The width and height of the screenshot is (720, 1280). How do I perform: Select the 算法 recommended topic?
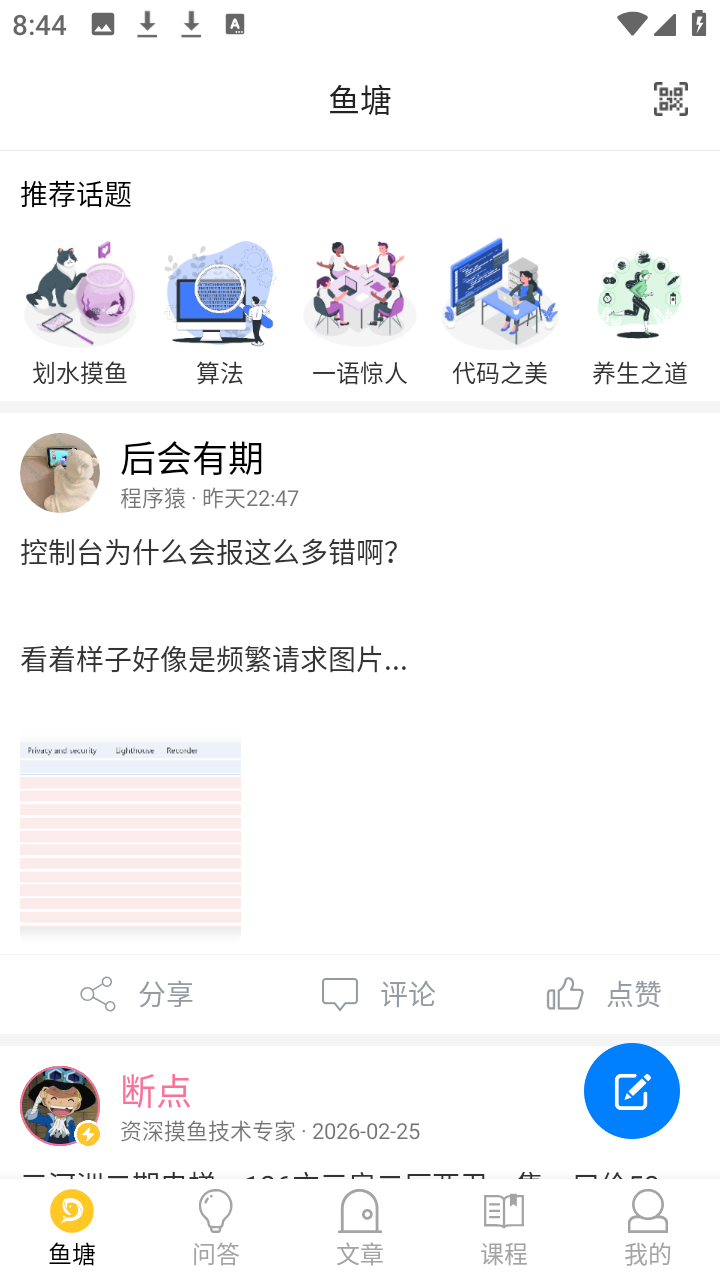(x=219, y=293)
